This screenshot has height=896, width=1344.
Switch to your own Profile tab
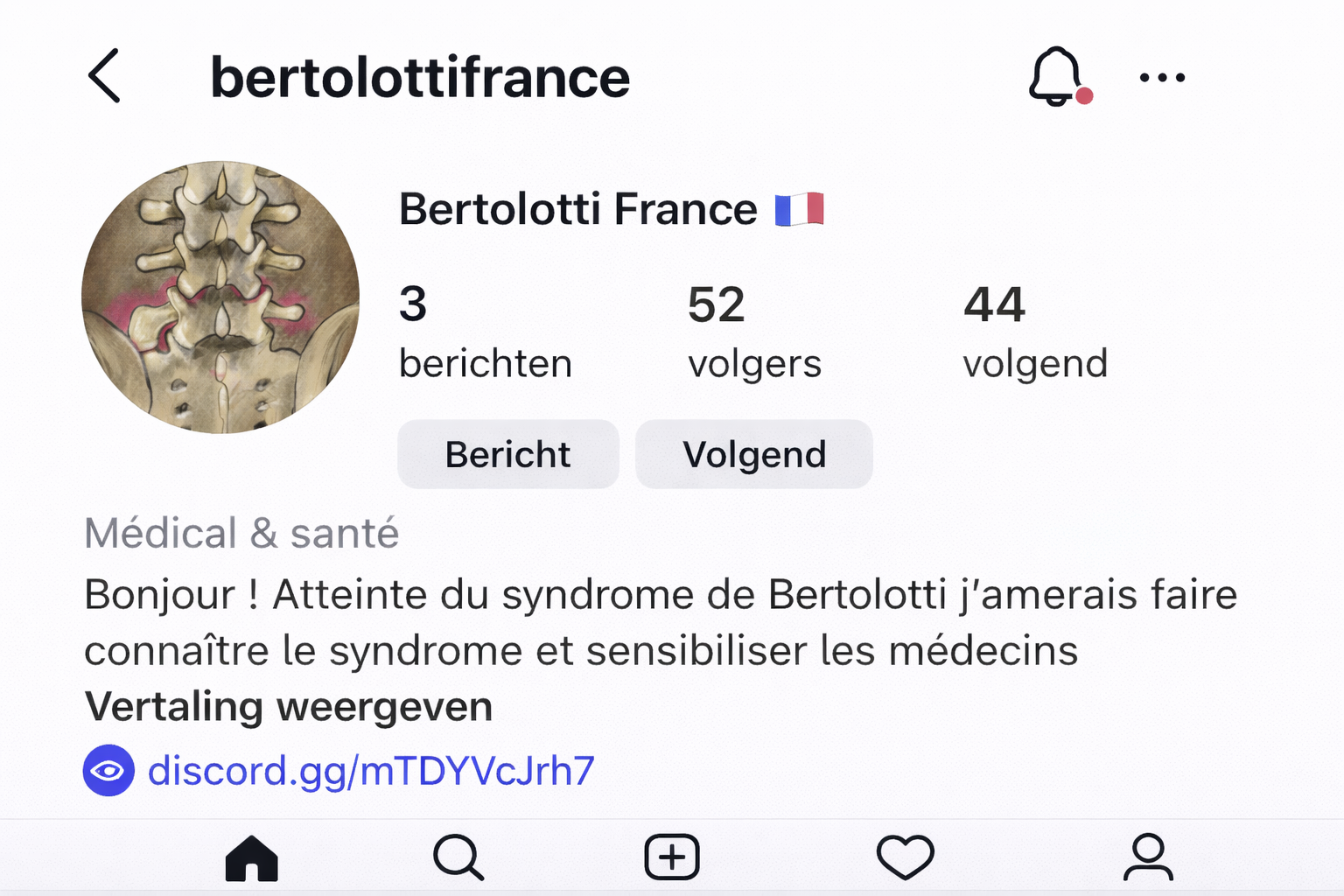[x=1148, y=857]
